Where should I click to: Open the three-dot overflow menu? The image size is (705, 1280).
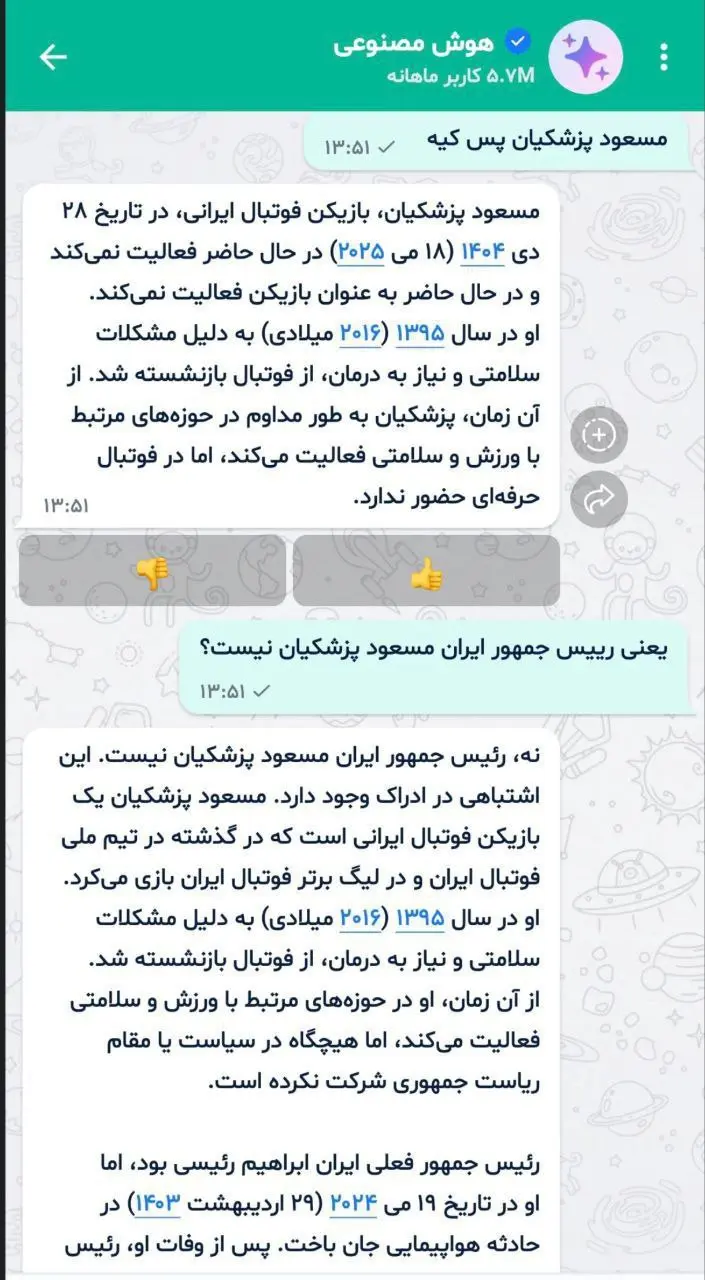(x=664, y=57)
